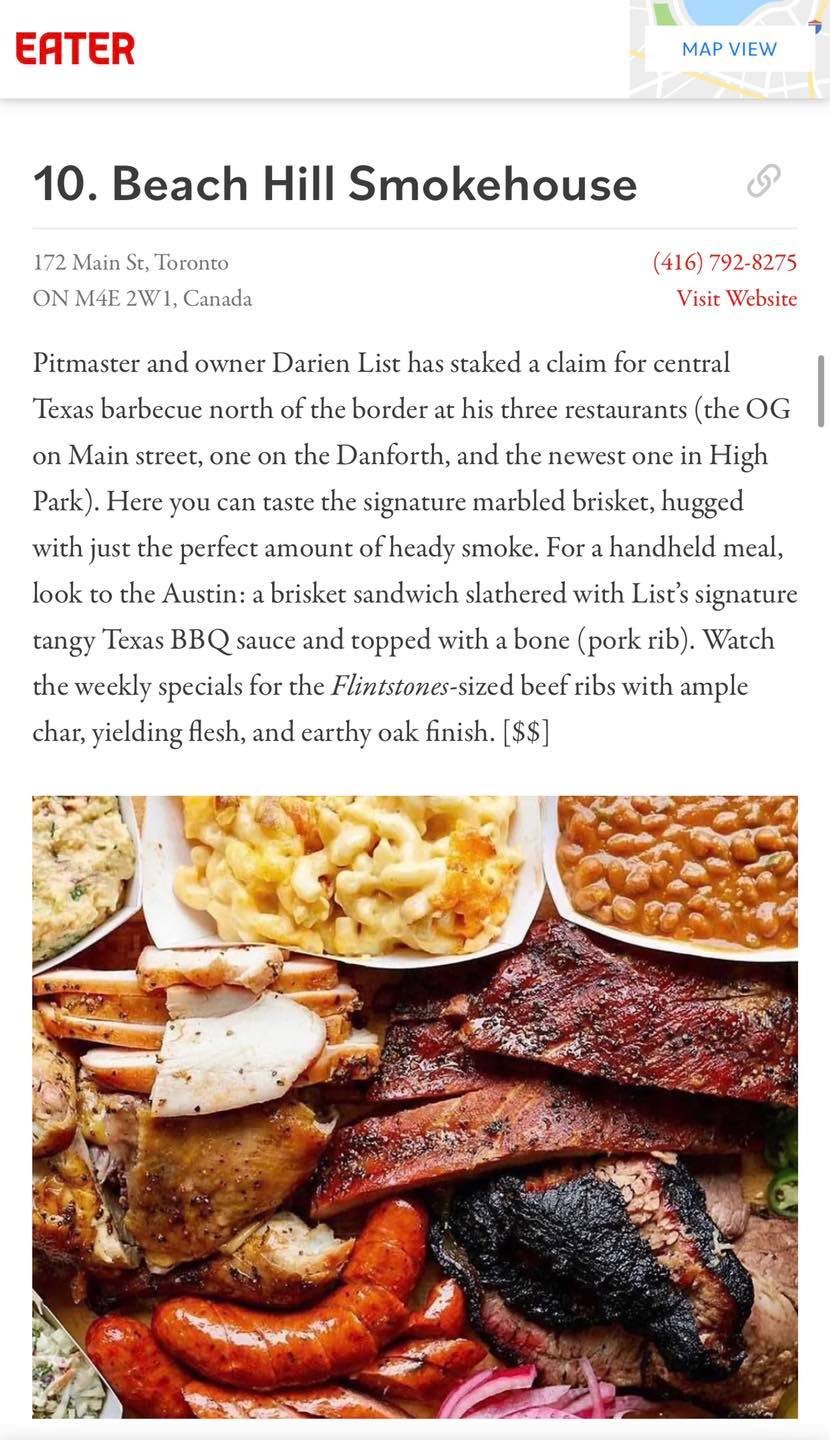830x1440 pixels.
Task: Copy link to Beach Hill Smokehouse entry
Action: [x=764, y=181]
